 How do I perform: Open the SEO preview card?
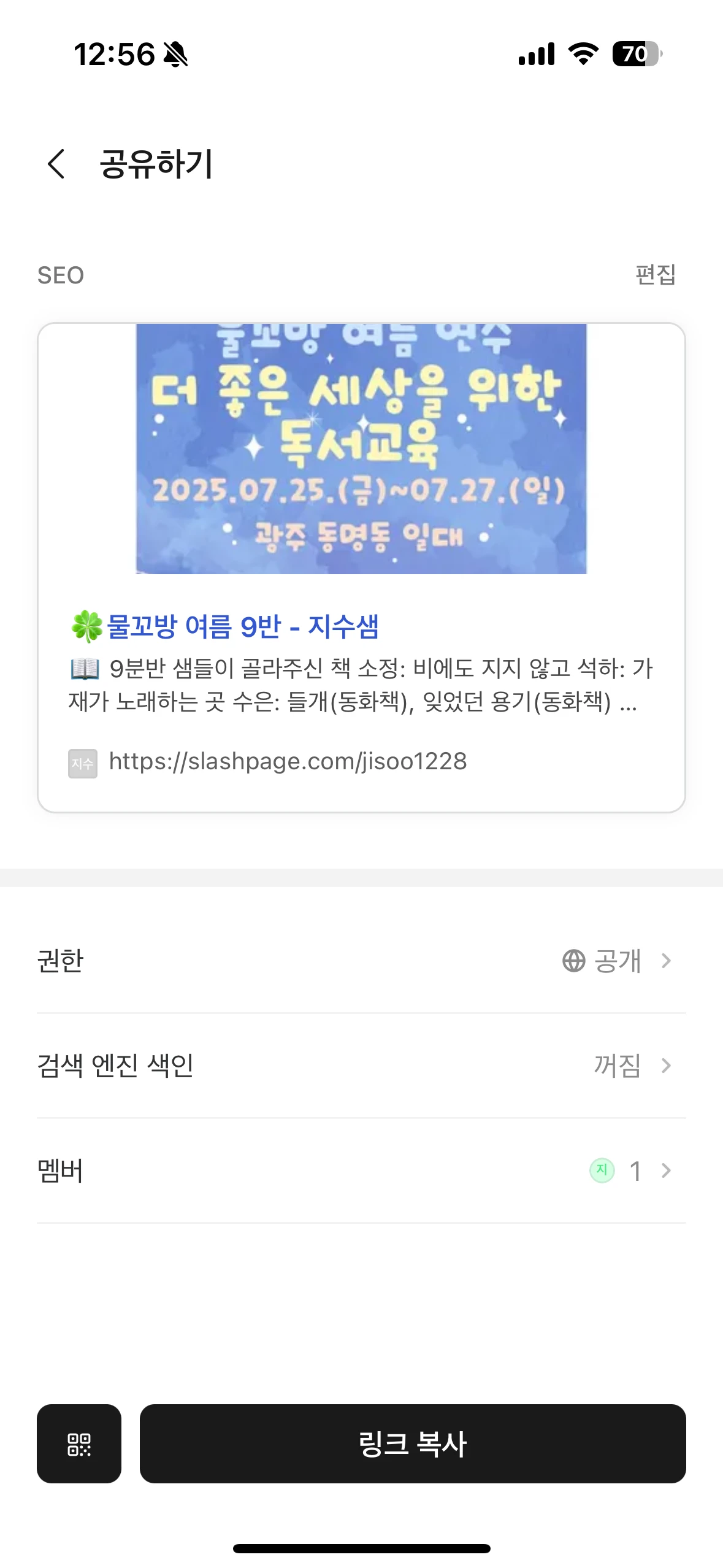(x=361, y=567)
